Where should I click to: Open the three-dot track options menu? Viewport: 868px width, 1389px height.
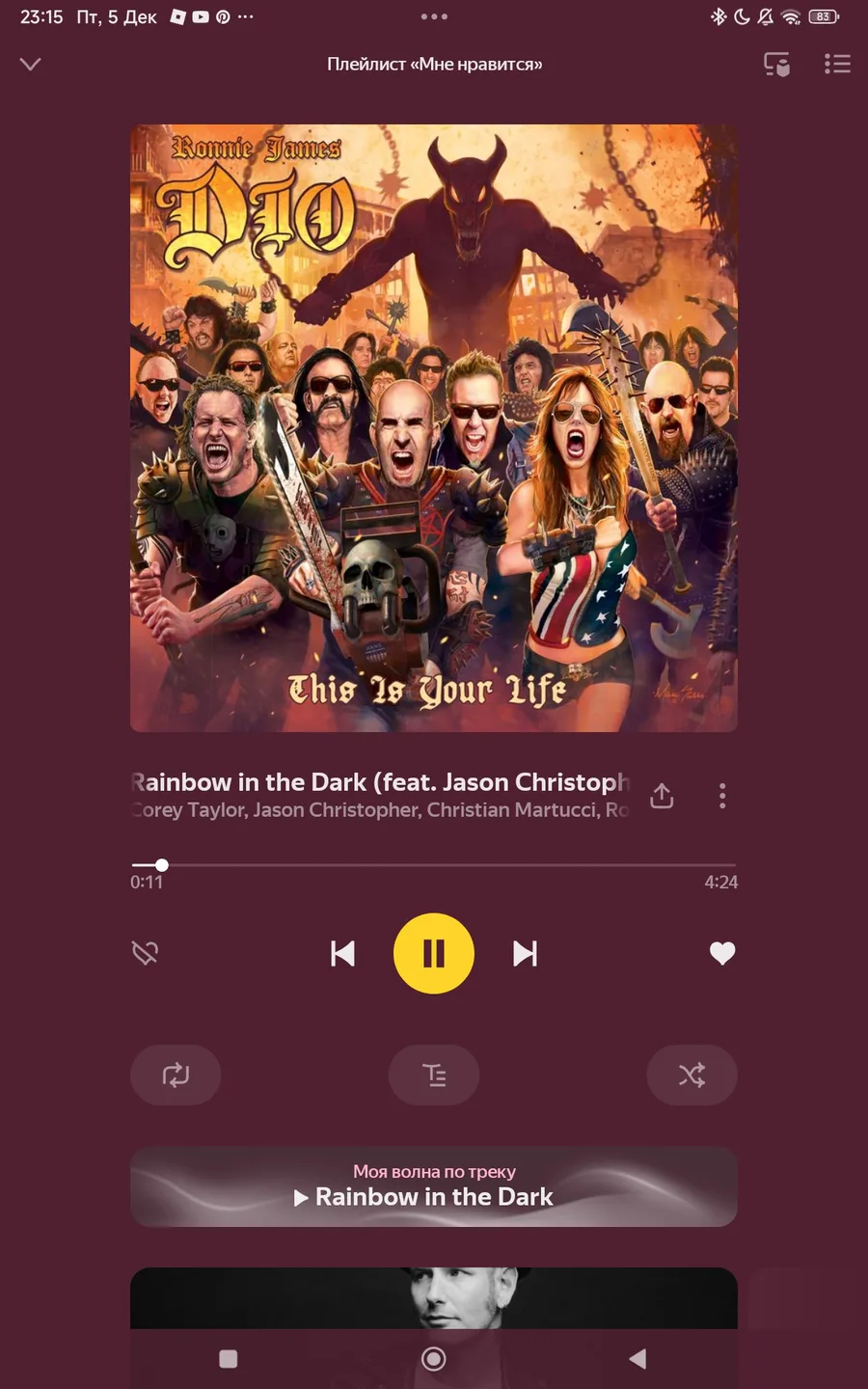tap(722, 796)
